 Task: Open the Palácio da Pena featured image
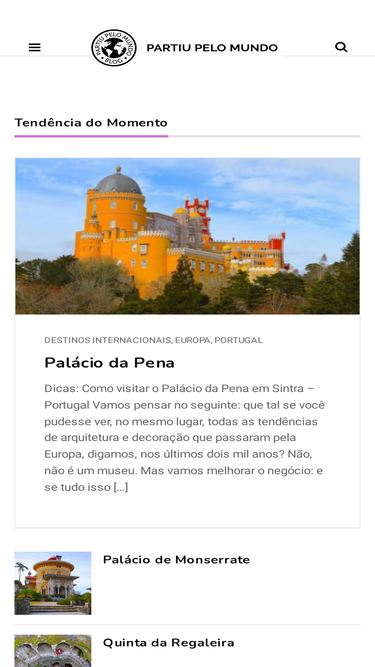coord(188,236)
